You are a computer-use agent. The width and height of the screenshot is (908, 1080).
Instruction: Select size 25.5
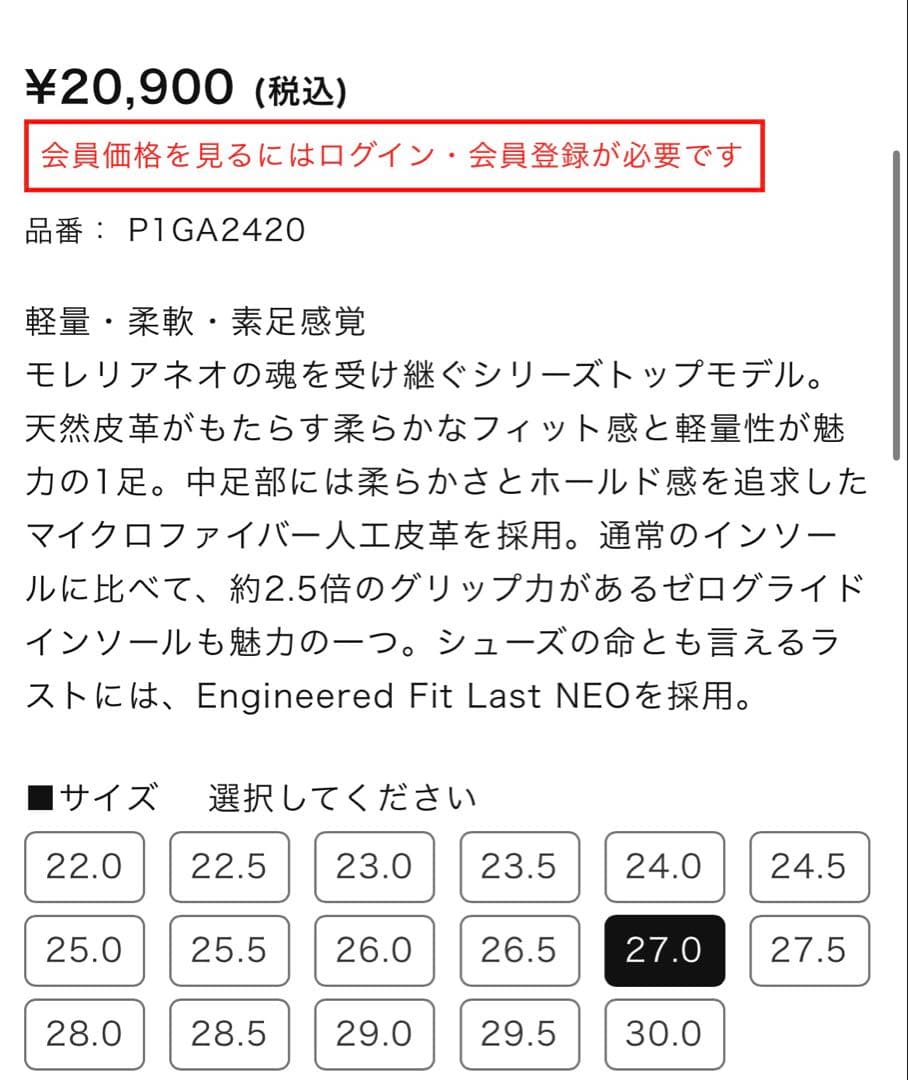(x=229, y=950)
